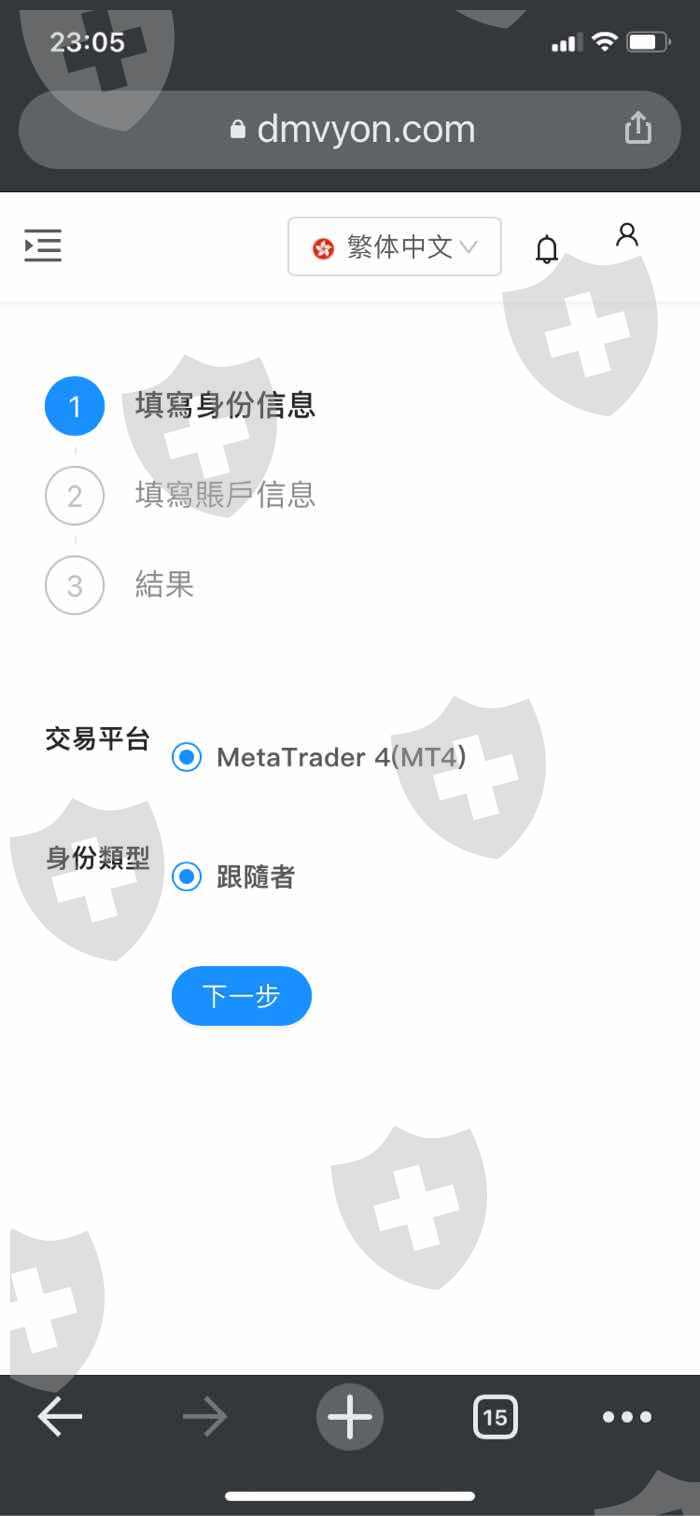Screen dimensions: 700x1516
Task: Share this page from the address bar
Action: 638,129
